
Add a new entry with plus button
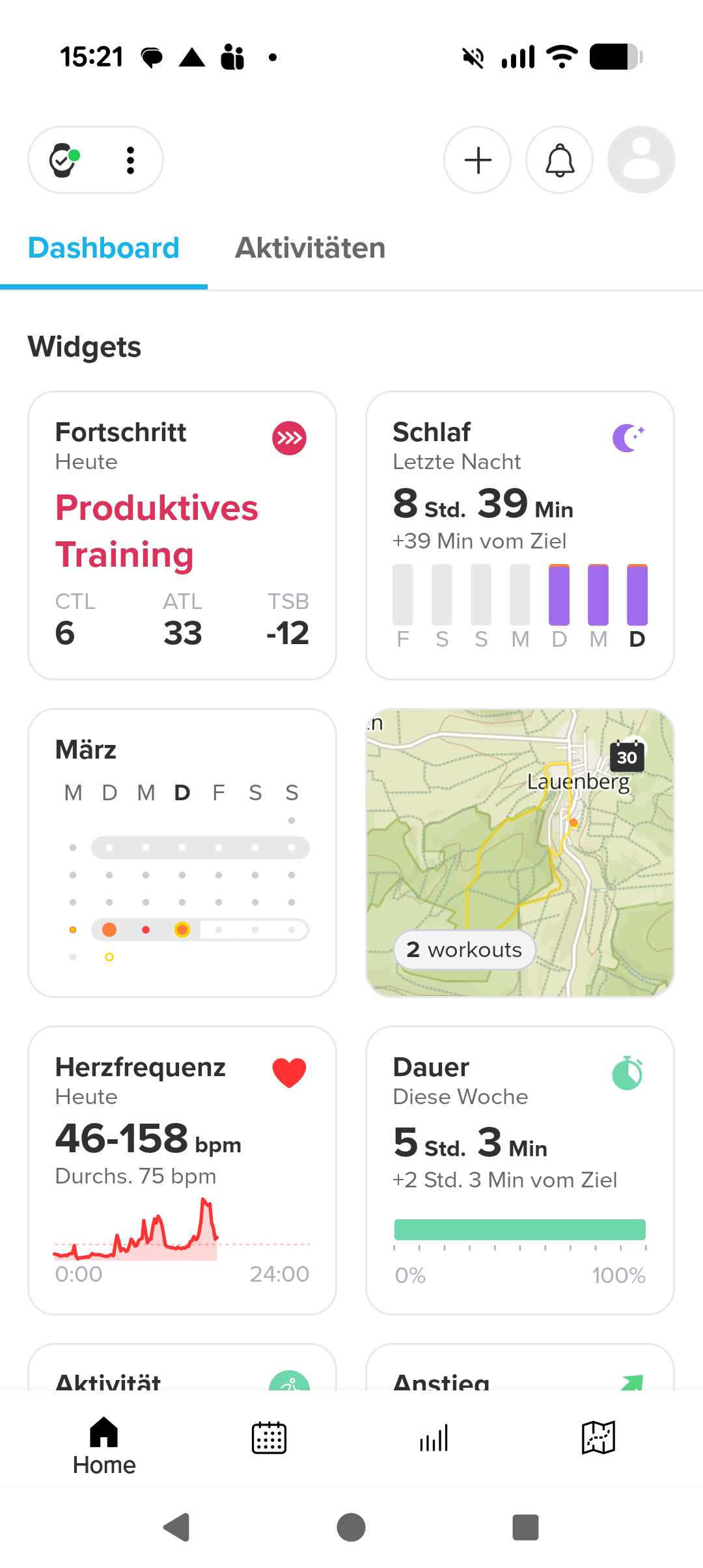[477, 160]
